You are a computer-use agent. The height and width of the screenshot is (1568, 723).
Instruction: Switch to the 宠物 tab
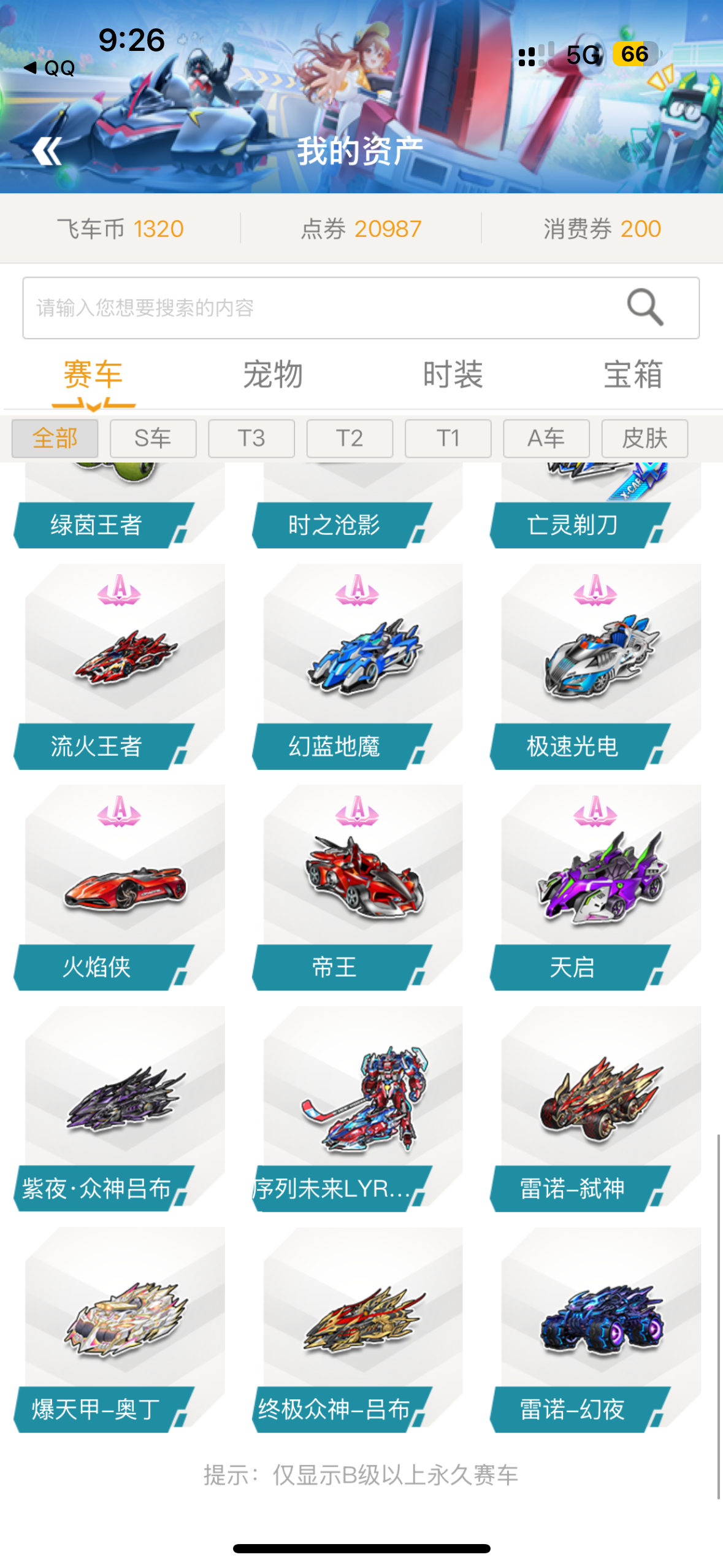(274, 375)
